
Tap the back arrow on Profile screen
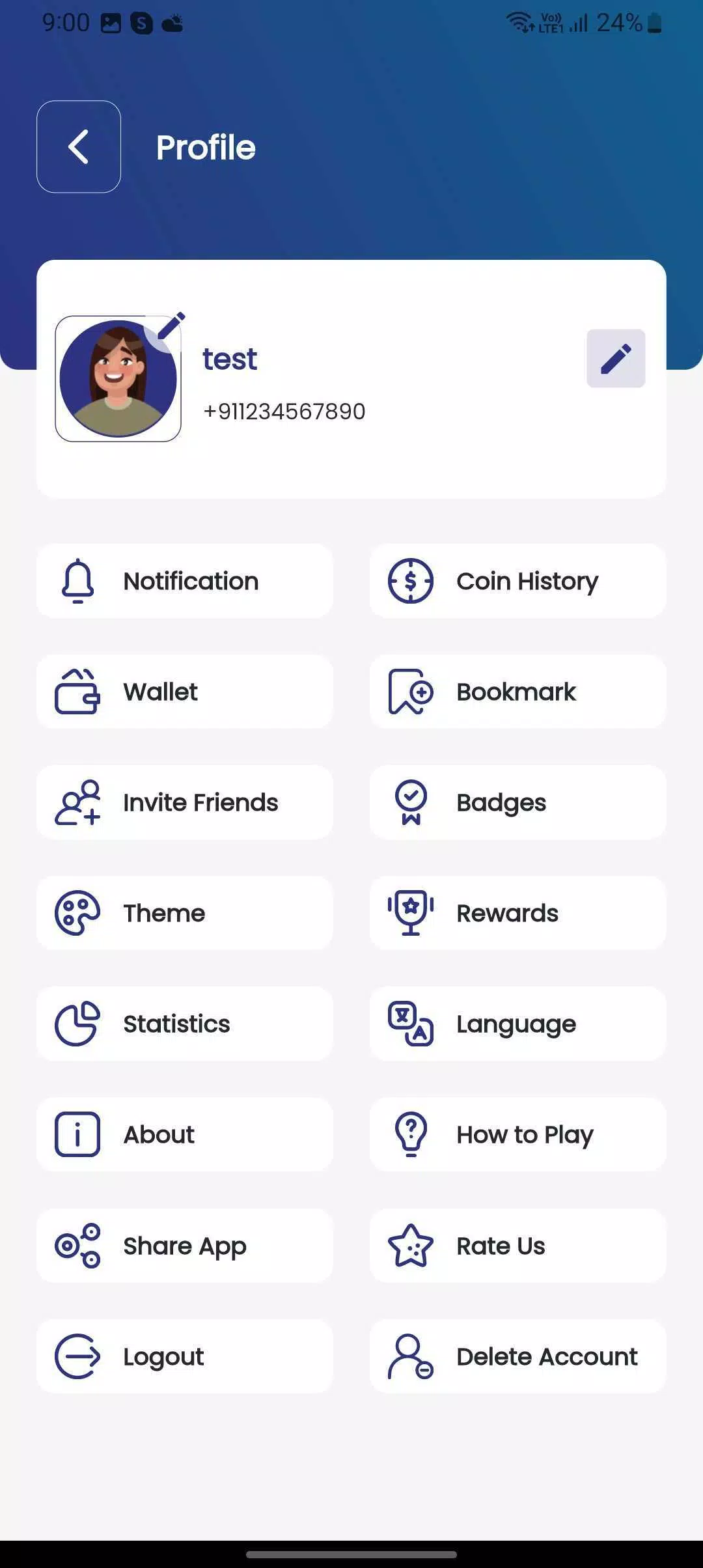point(78,147)
